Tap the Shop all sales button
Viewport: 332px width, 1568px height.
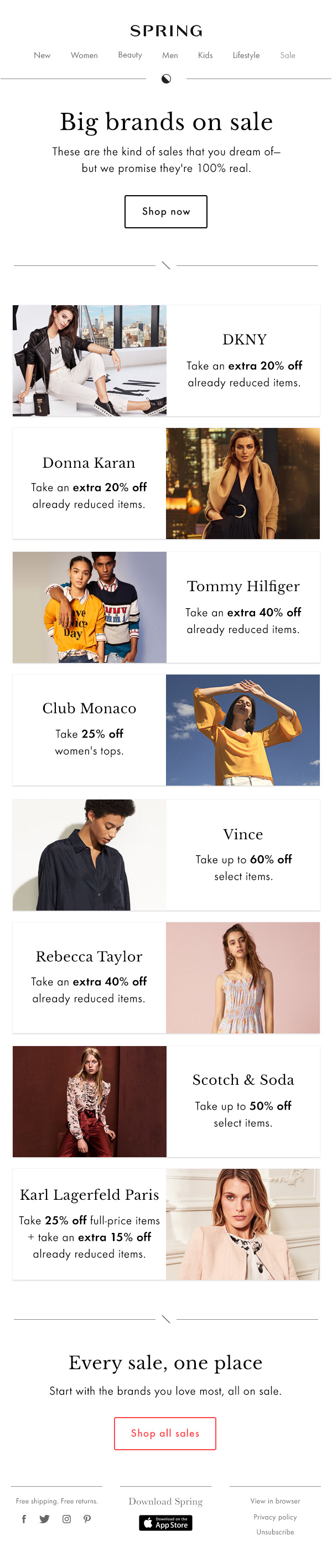165,1434
